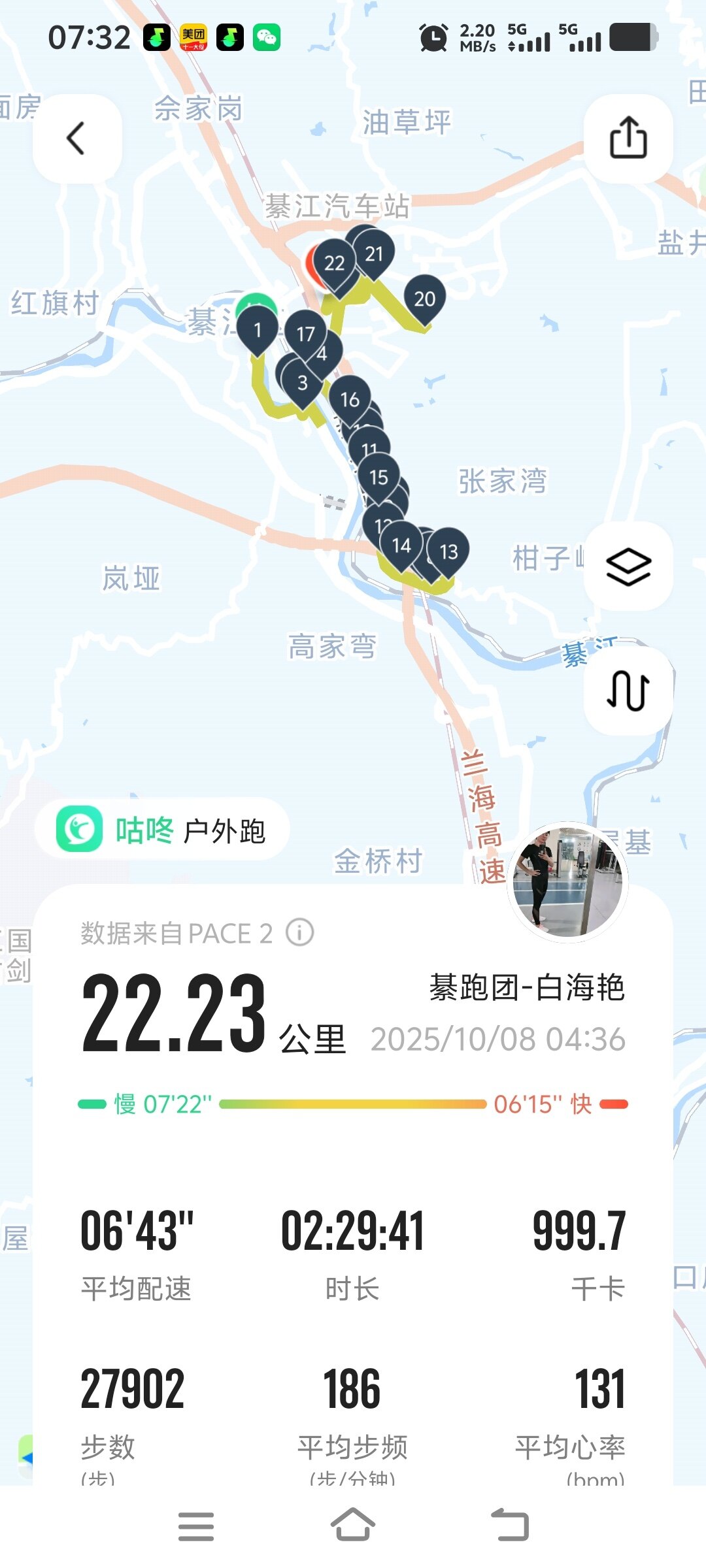Go back using the top-left arrow
The width and height of the screenshot is (706, 1568).
coord(76,139)
